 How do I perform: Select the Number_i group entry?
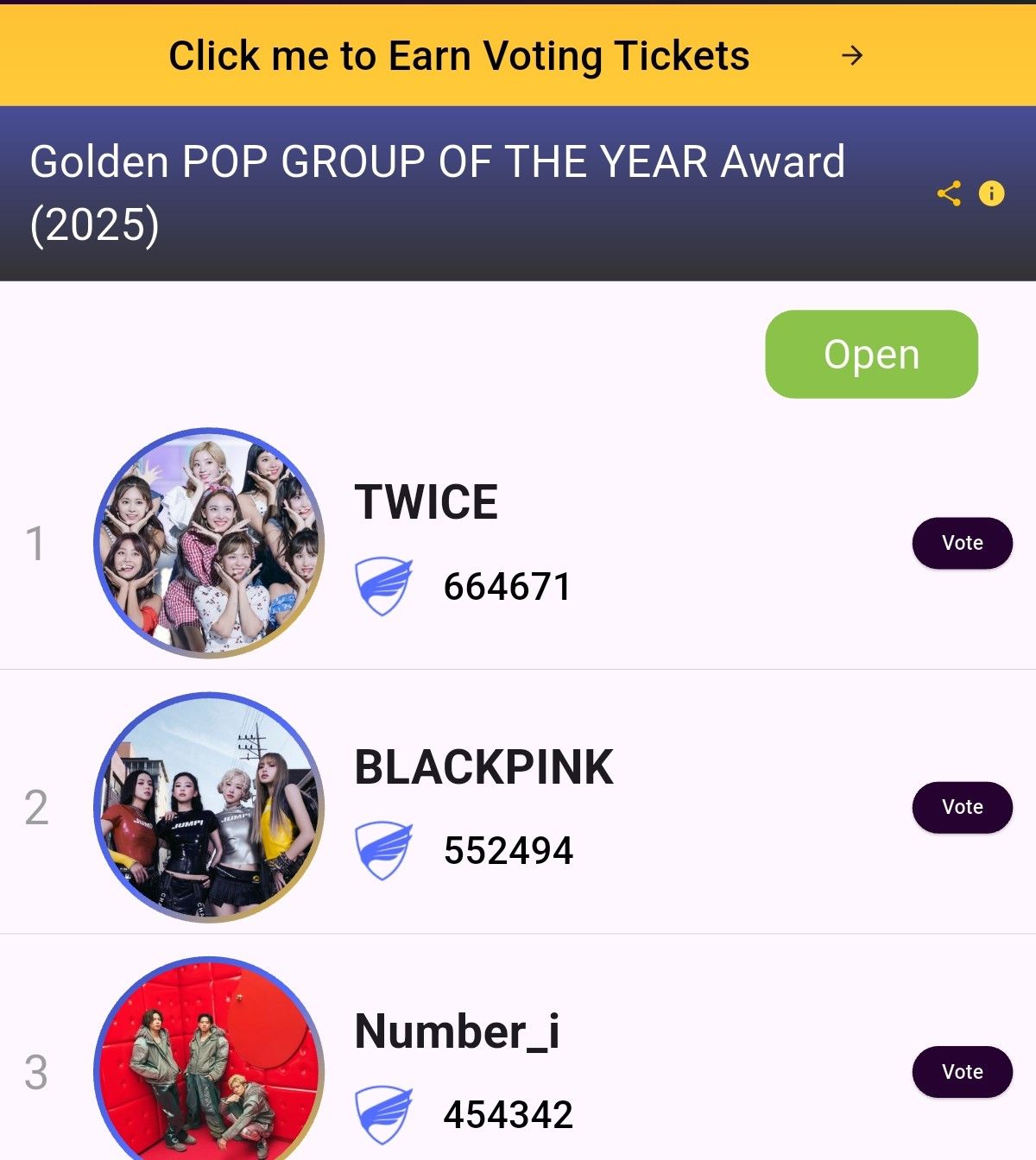(457, 1032)
